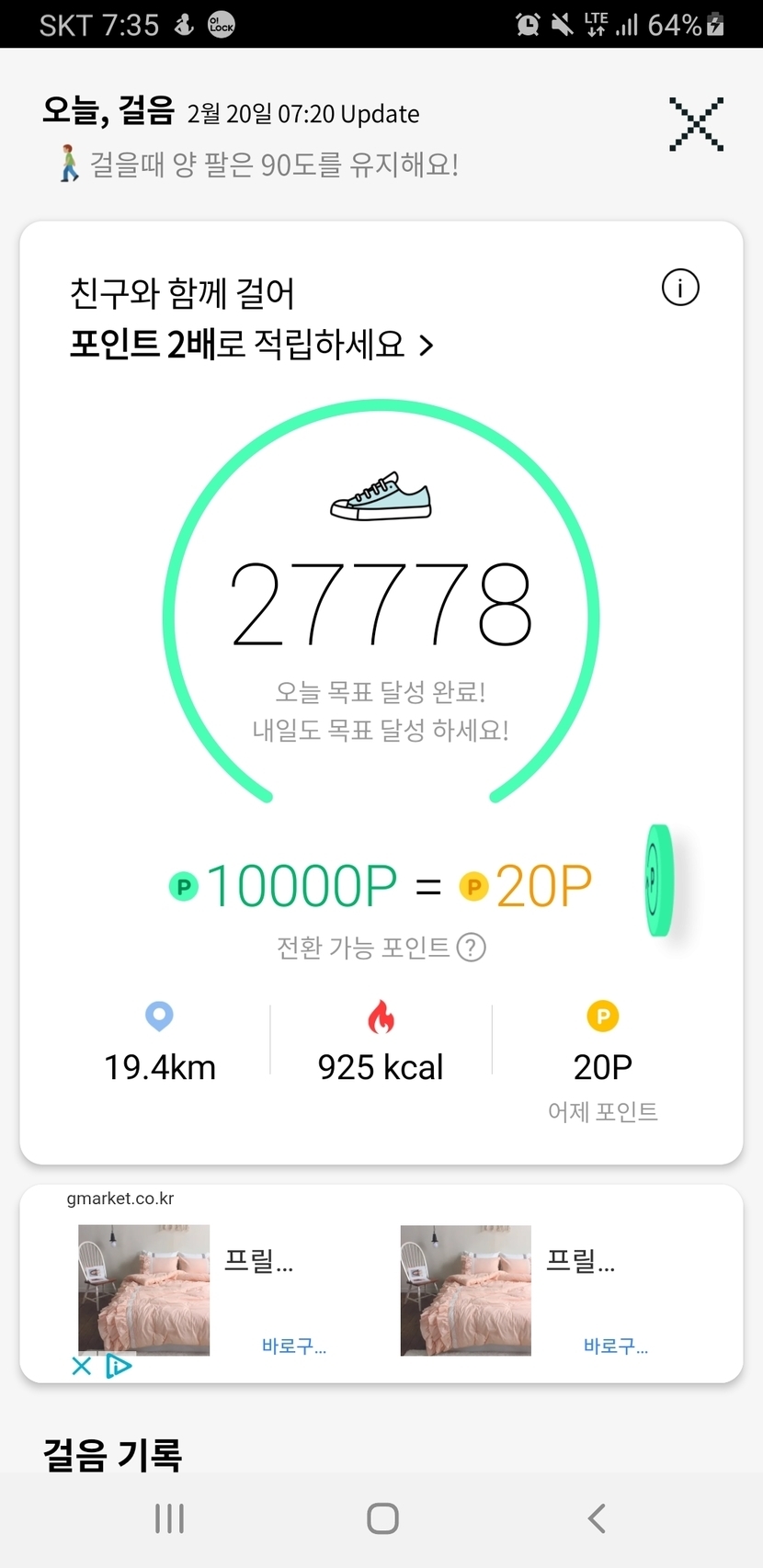Image resolution: width=763 pixels, height=1568 pixels.
Task: Open the info icon on the step card
Action: click(680, 288)
